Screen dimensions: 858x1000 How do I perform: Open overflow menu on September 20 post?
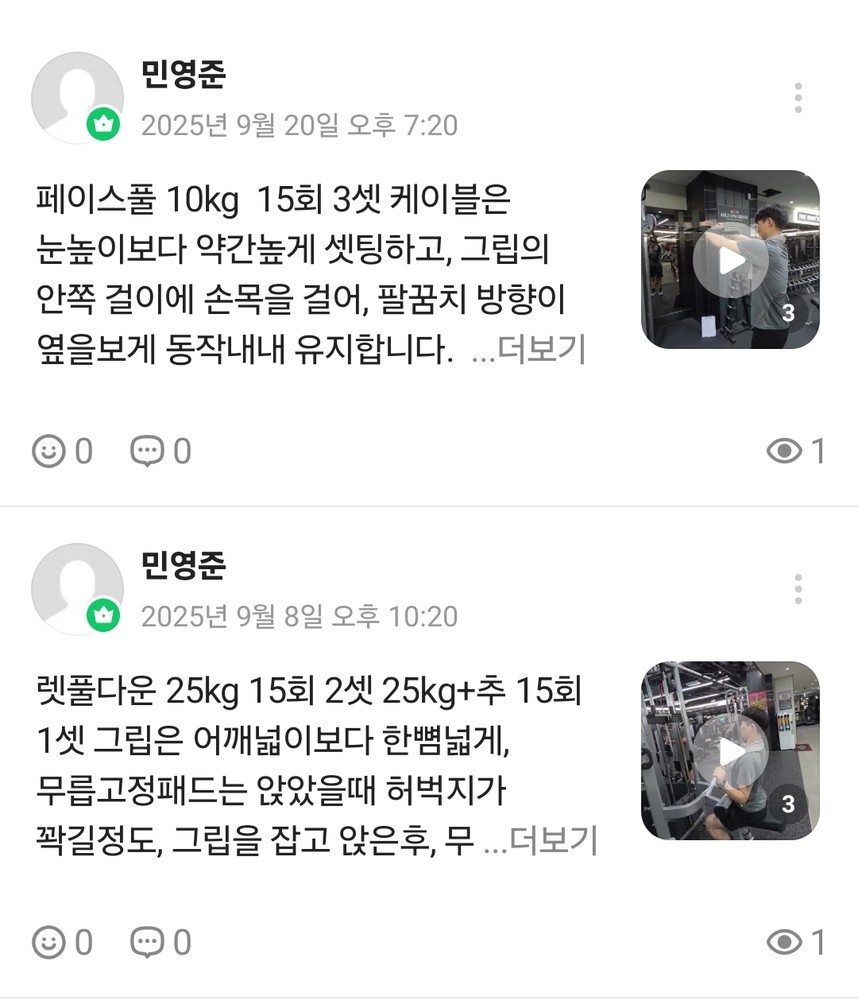click(797, 98)
